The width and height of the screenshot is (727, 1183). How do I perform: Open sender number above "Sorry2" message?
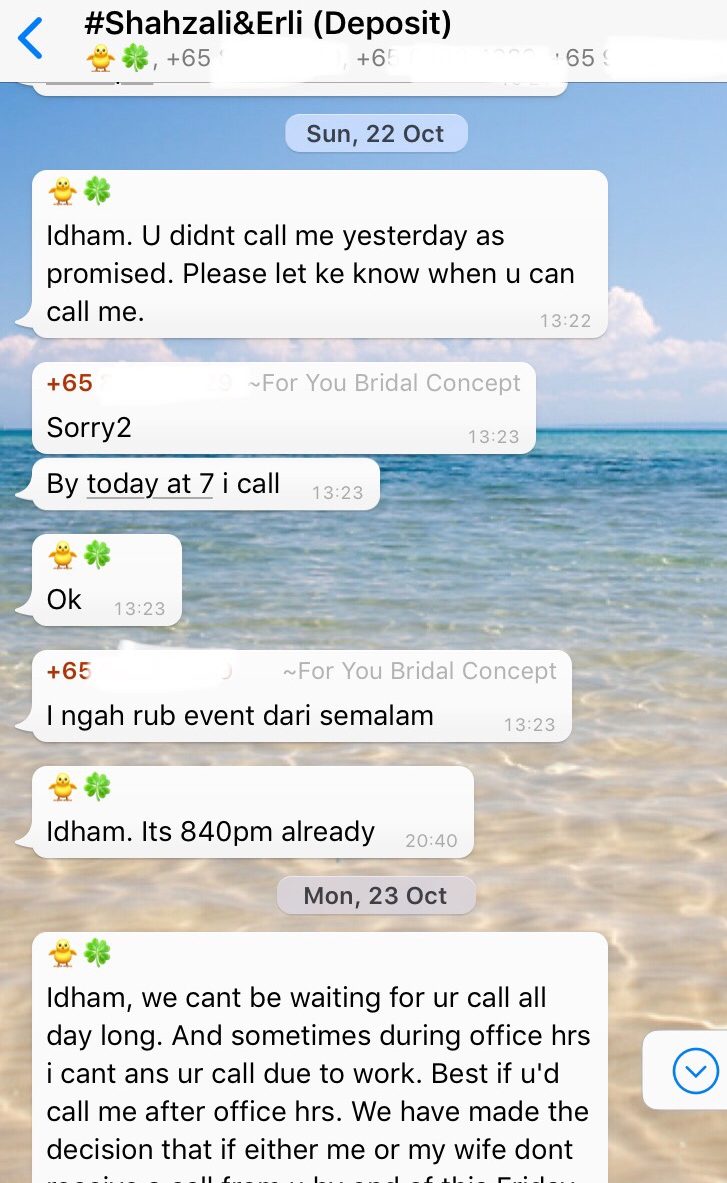coord(70,383)
